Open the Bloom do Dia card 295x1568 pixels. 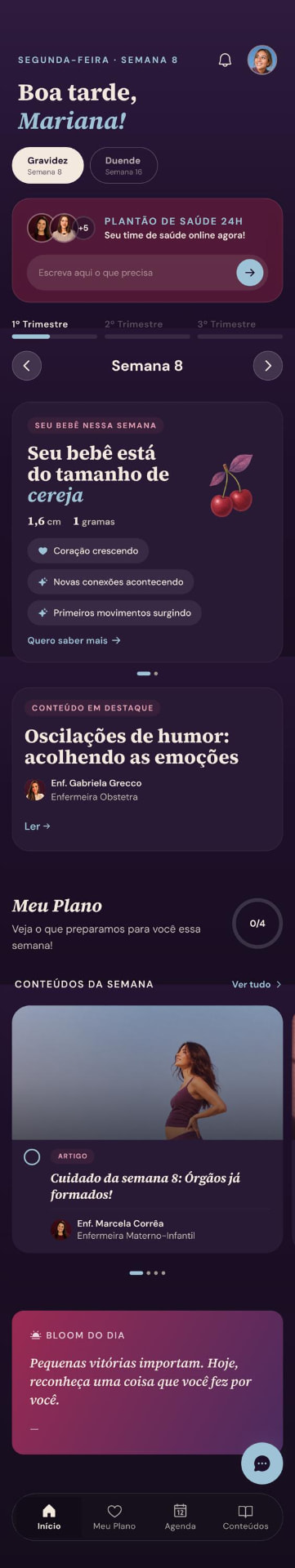pos(147,1382)
